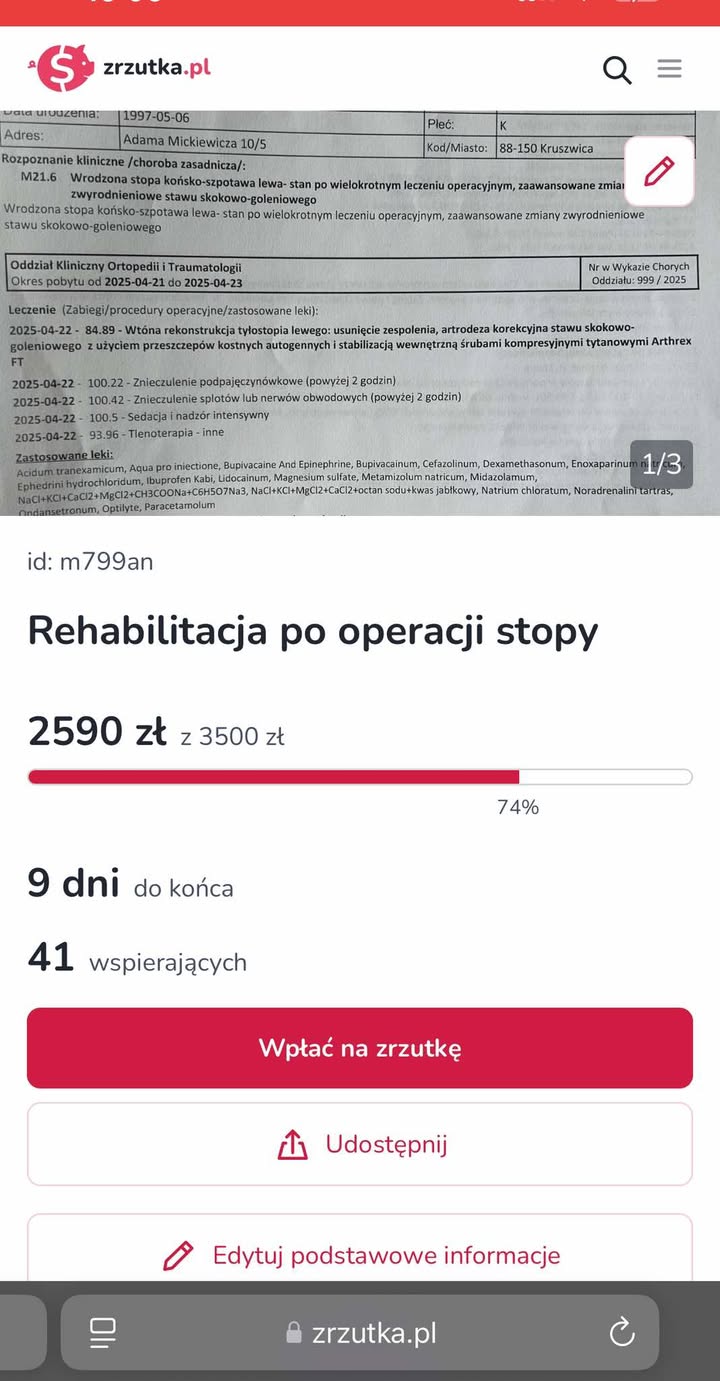The width and height of the screenshot is (720, 1381).
Task: Tap Wpłać na zrzutkę button
Action: tap(360, 1048)
